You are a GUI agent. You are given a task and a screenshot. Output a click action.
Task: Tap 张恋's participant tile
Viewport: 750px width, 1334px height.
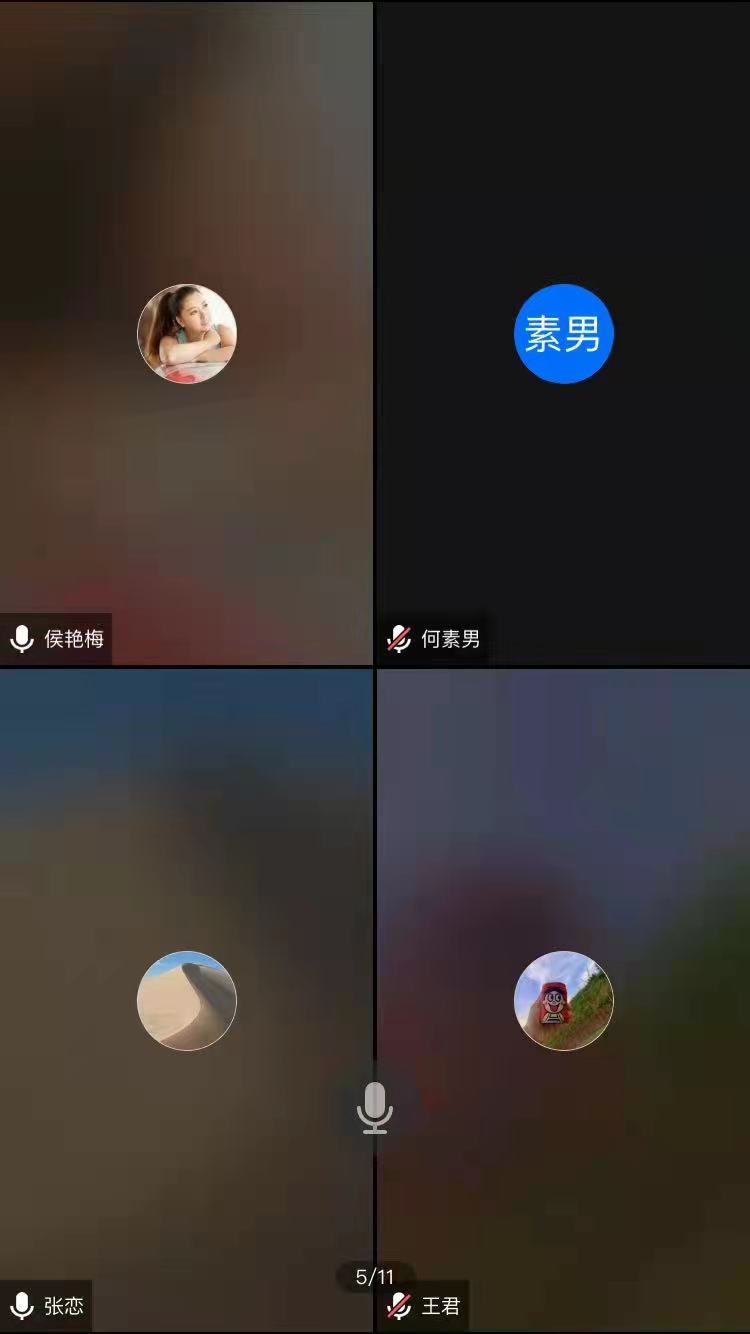(186, 1000)
